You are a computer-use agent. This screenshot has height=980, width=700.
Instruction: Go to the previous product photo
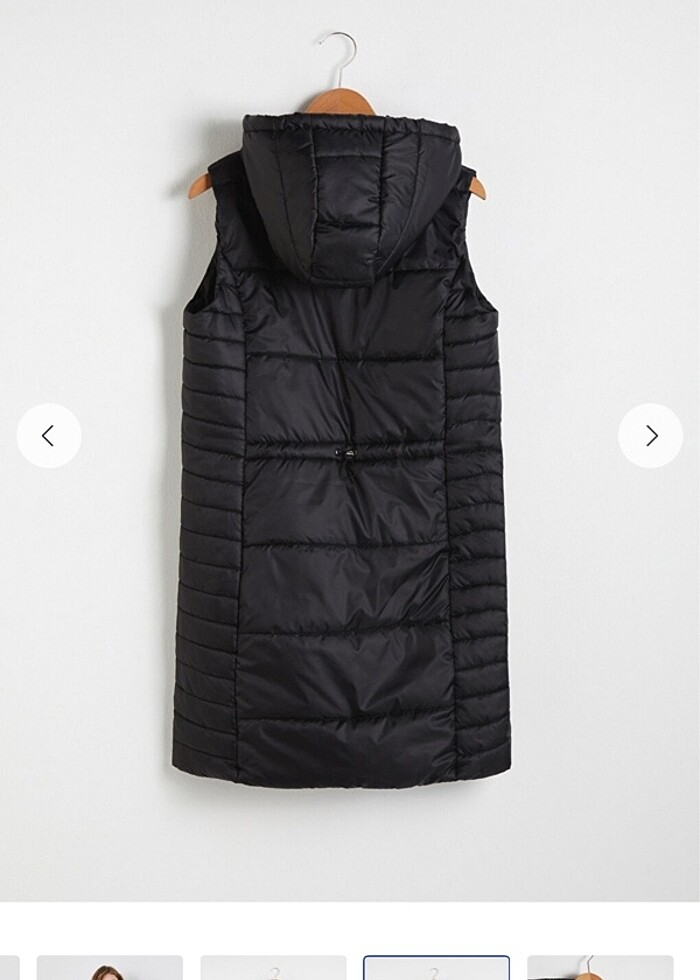coord(49,436)
